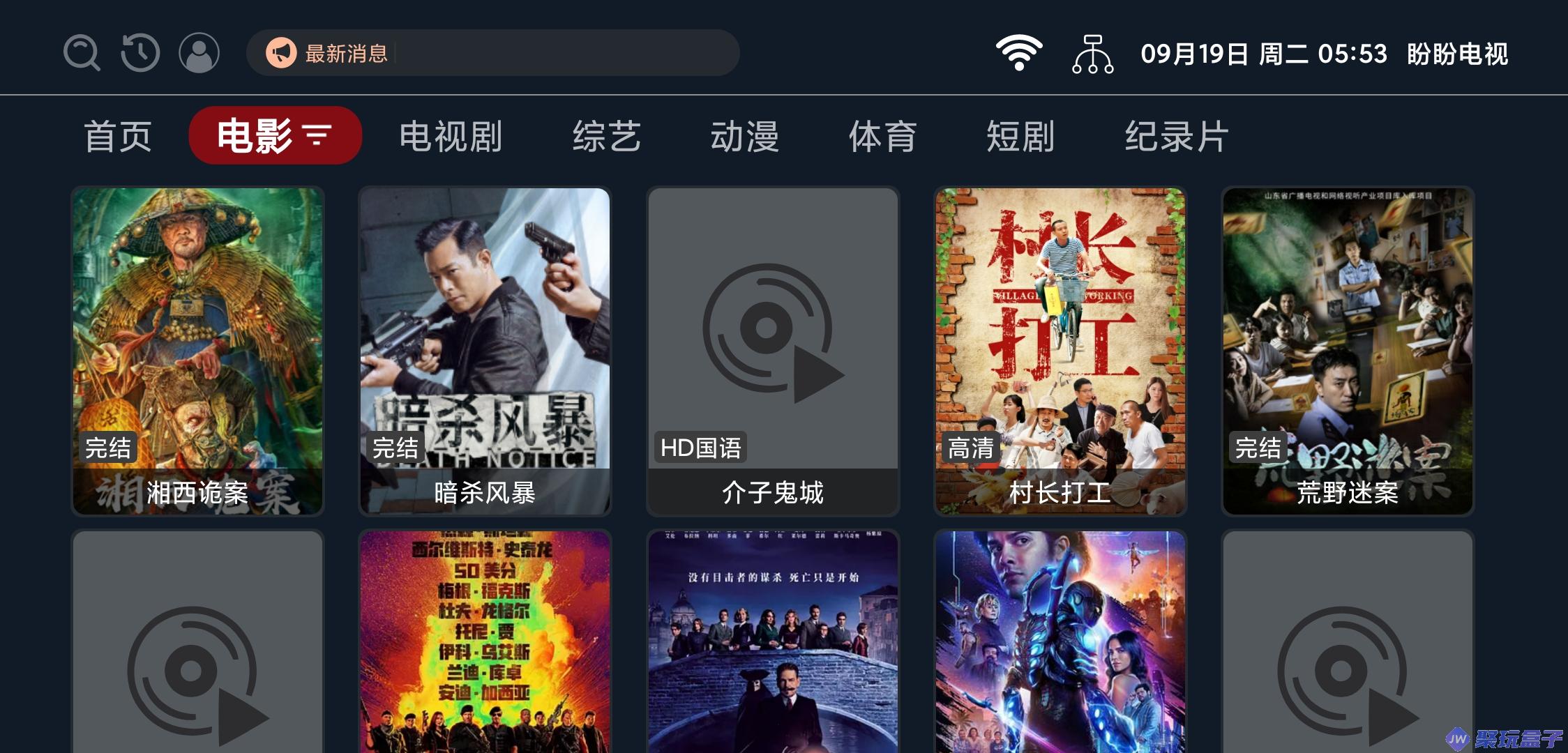Image resolution: width=1568 pixels, height=753 pixels.
Task: Switch to the 体育 tab
Action: [882, 136]
